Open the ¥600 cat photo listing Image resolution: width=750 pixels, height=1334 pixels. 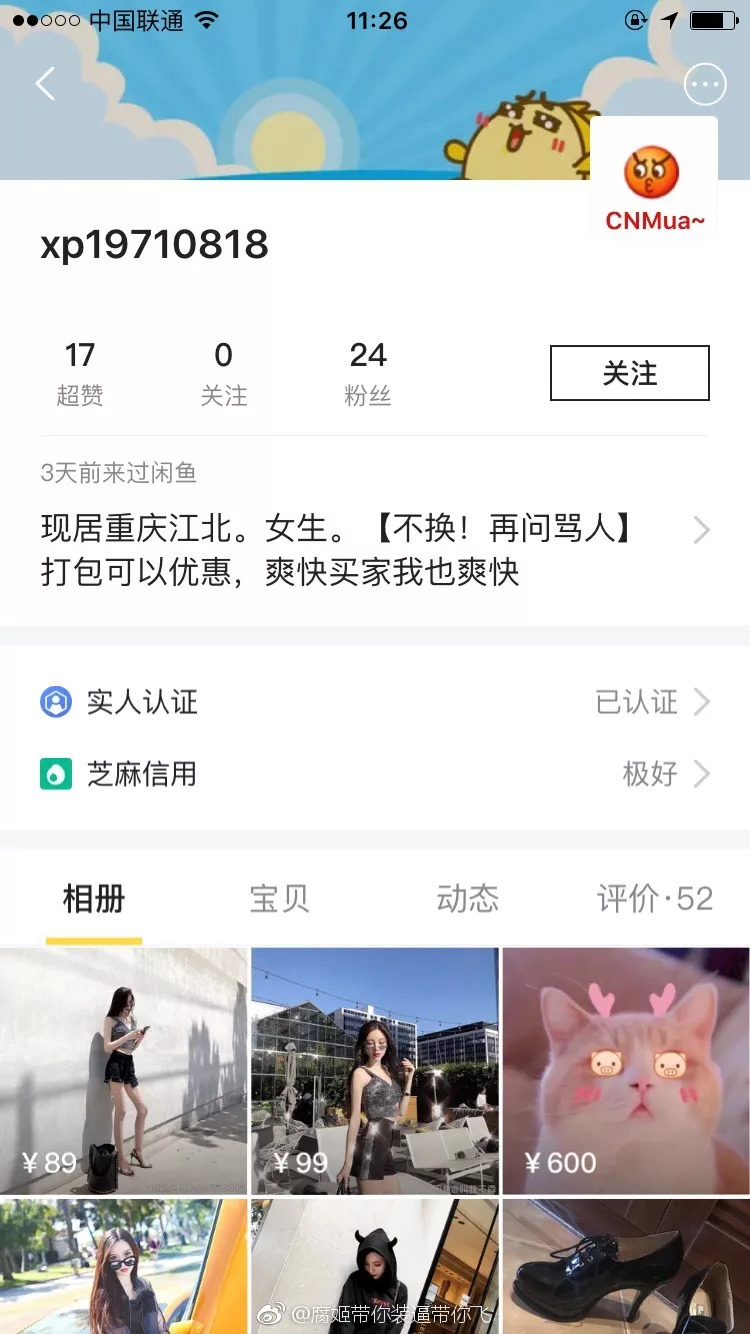pyautogui.click(x=625, y=1070)
